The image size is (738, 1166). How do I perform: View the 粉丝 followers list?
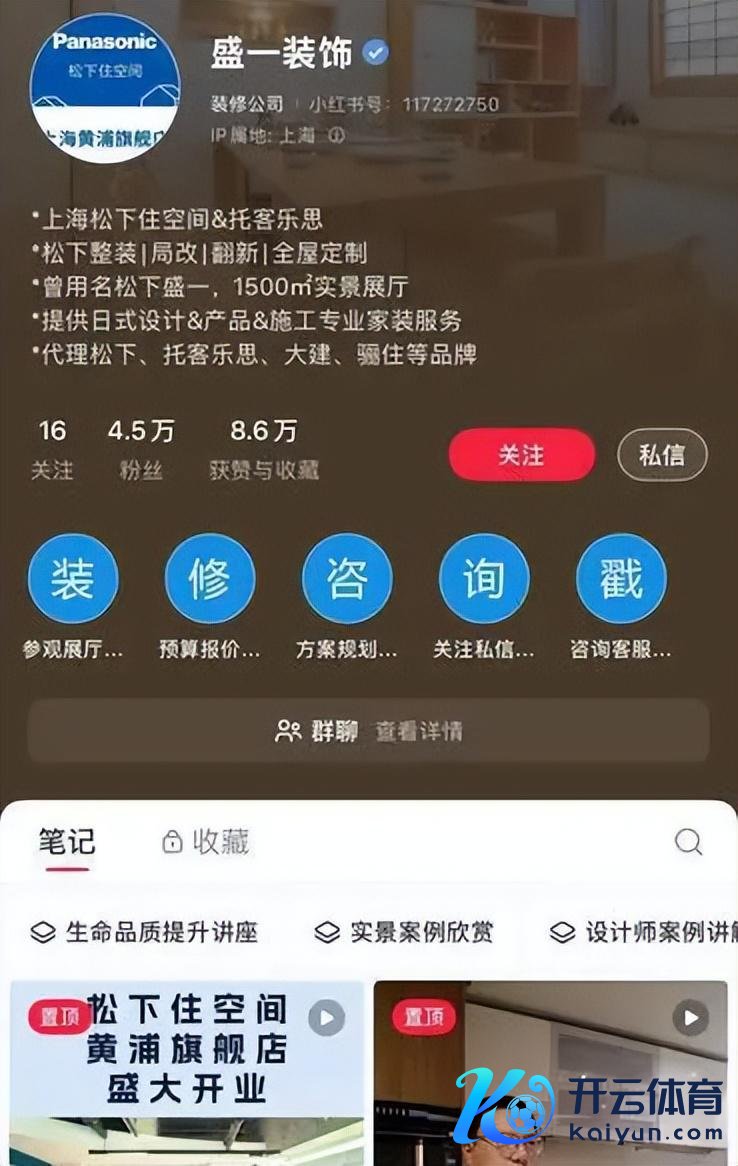coord(141,448)
